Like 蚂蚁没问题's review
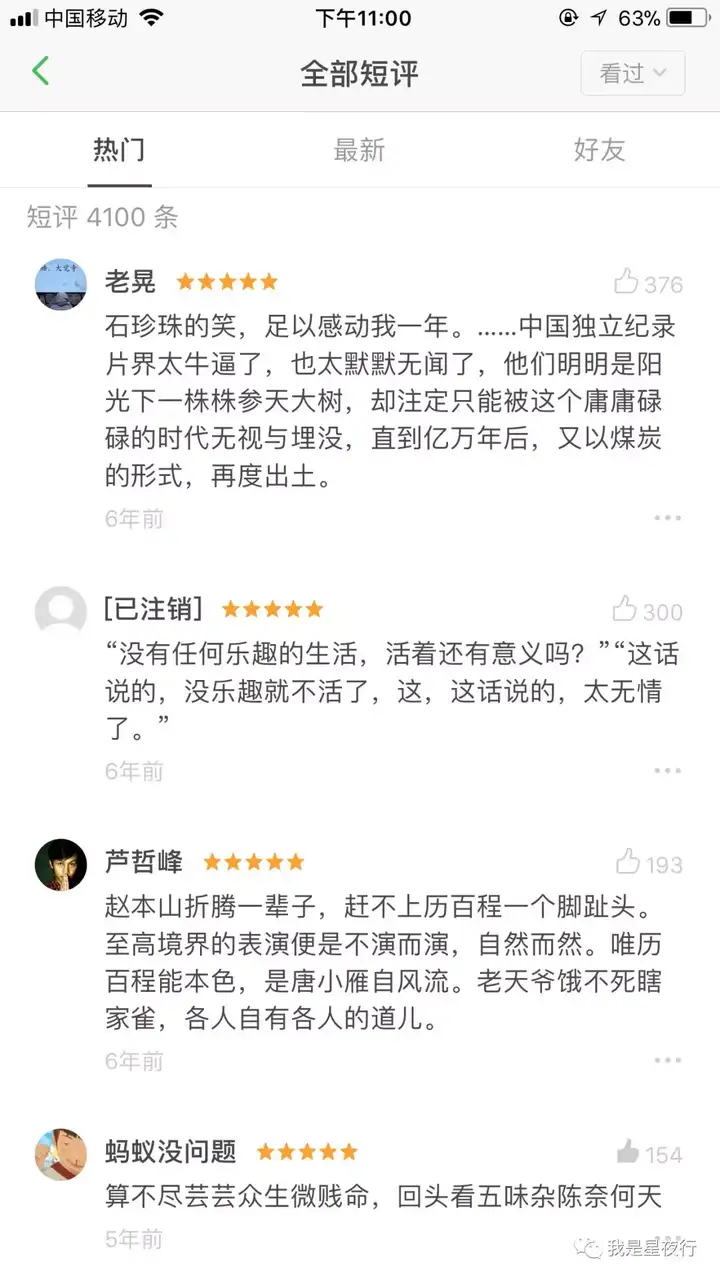 (648, 1154)
